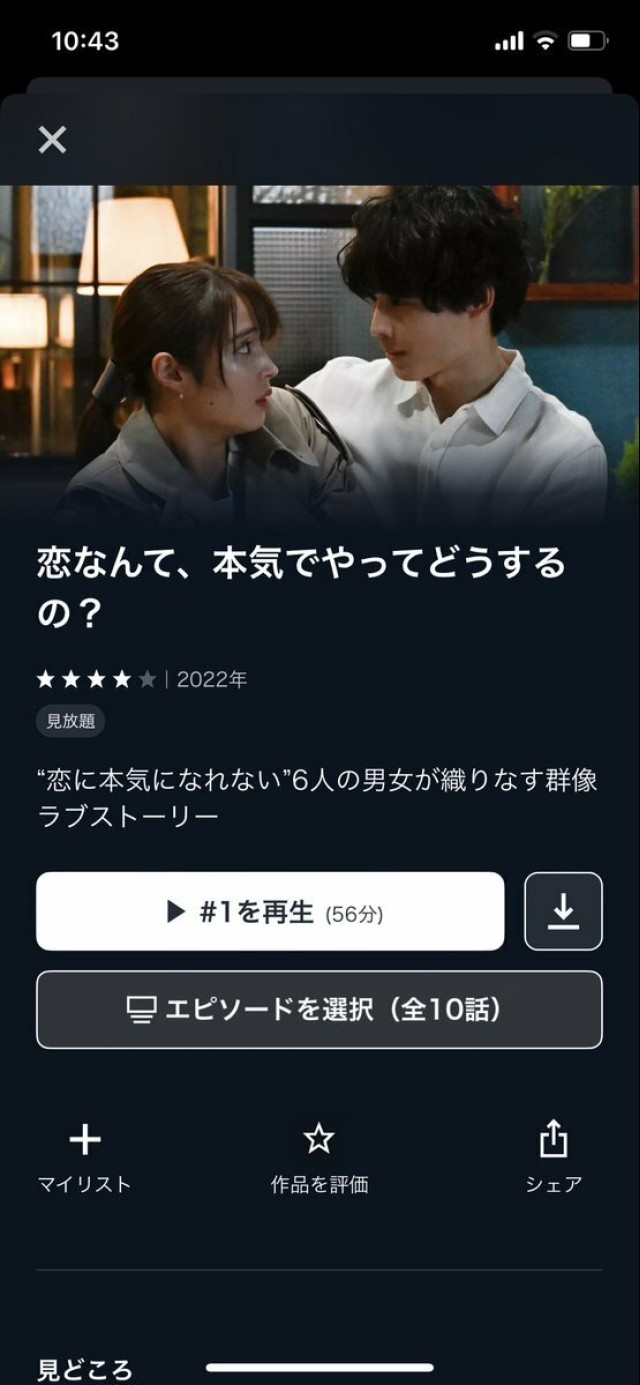Download the episode for offline viewing
This screenshot has width=640, height=1385.
[563, 911]
